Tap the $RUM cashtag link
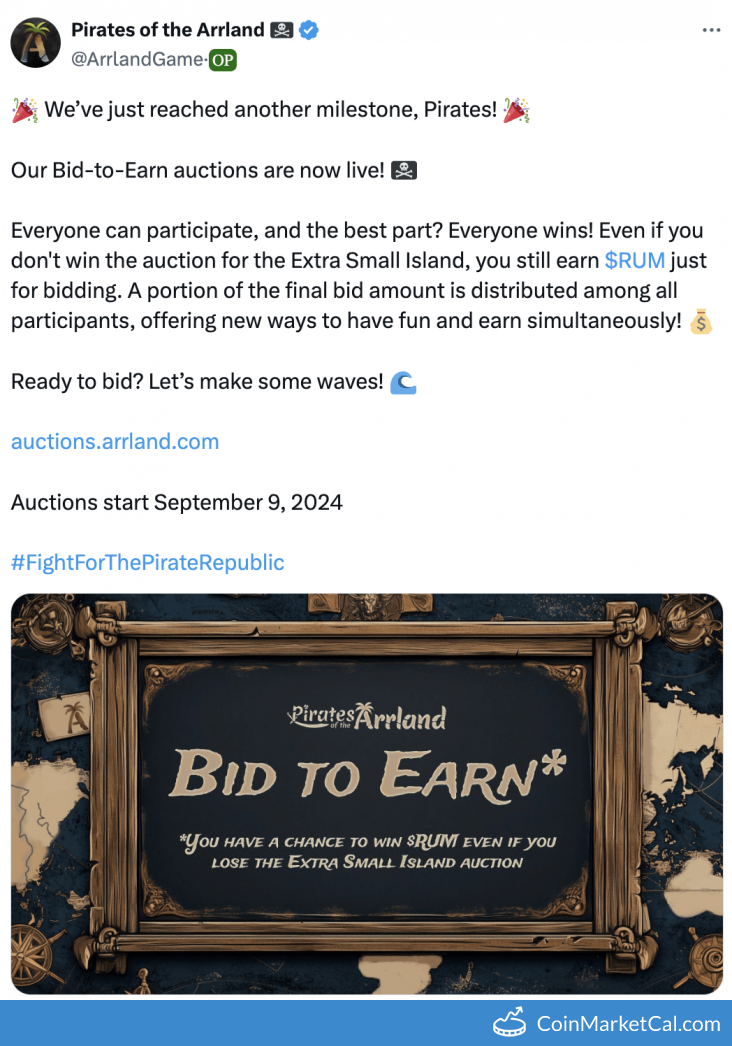732x1046 pixels. [635, 261]
